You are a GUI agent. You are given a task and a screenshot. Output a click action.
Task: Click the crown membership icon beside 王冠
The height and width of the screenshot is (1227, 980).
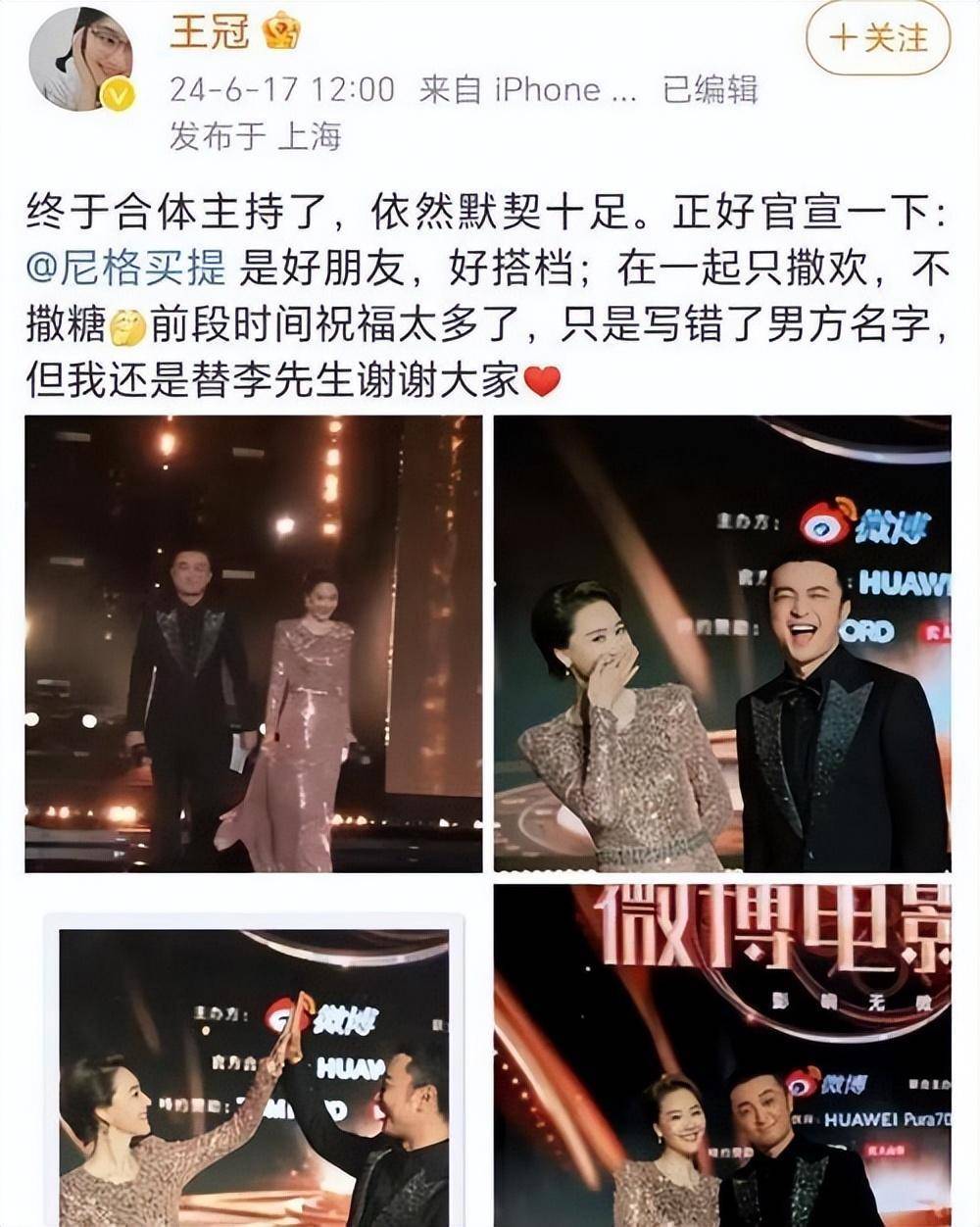click(277, 33)
